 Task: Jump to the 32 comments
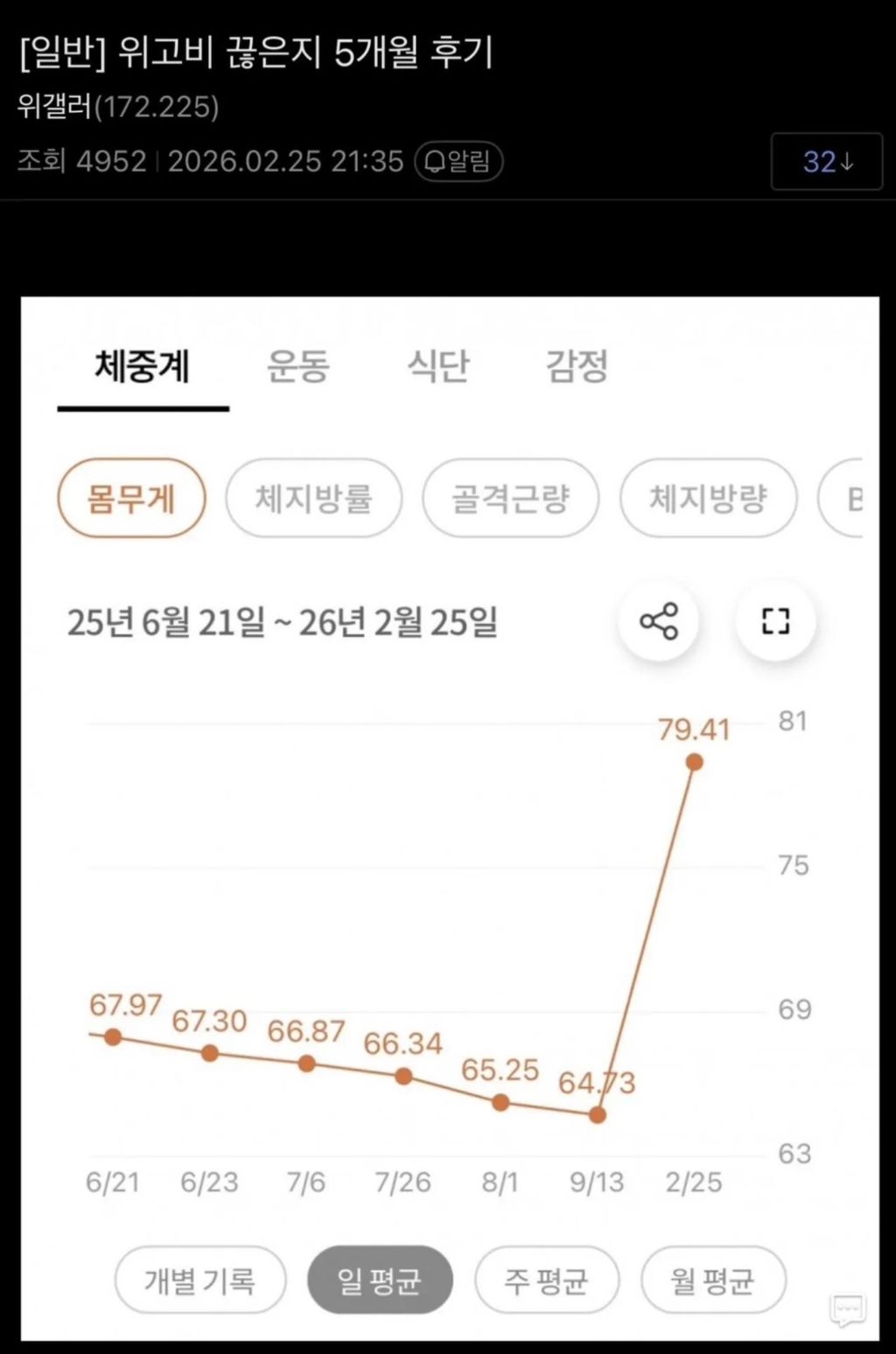pyautogui.click(x=827, y=161)
